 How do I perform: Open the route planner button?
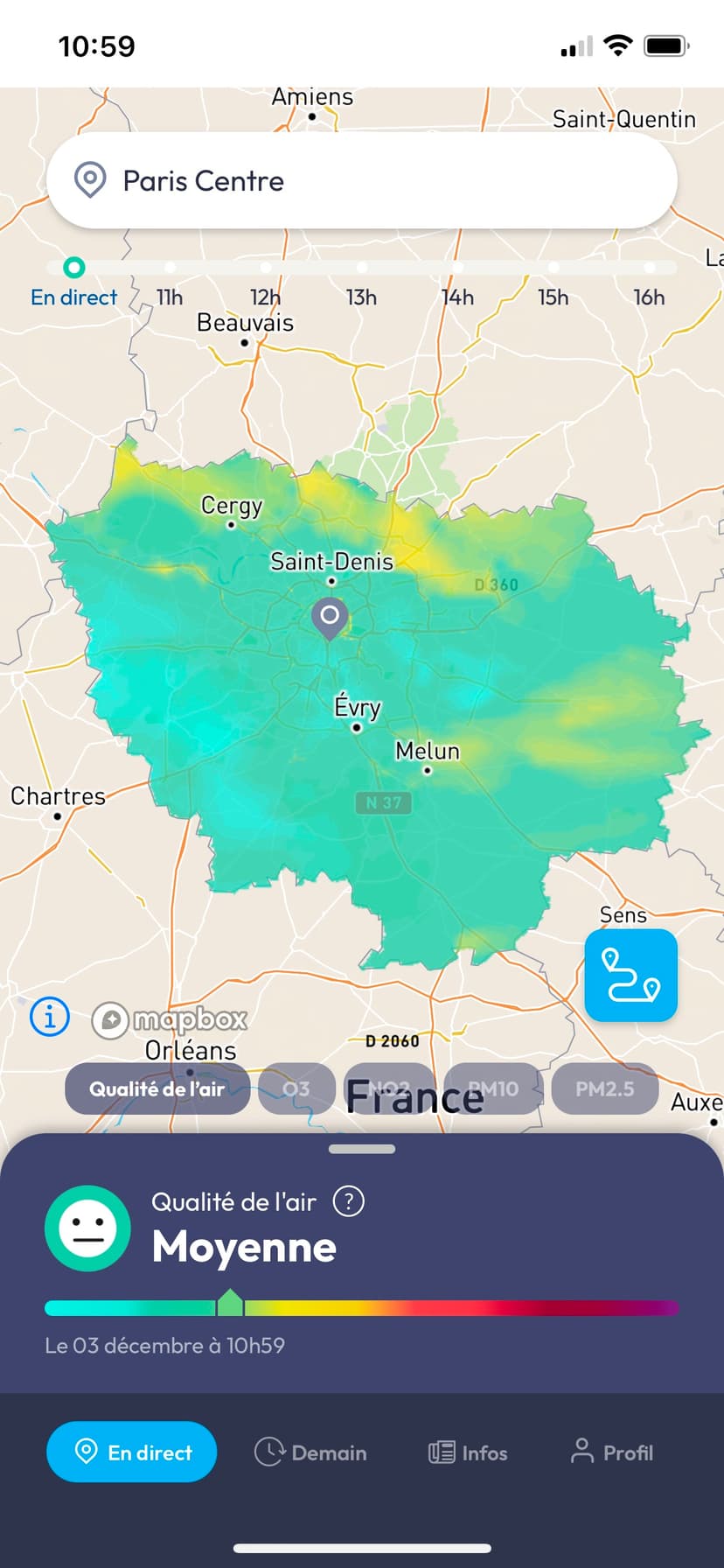[630, 975]
